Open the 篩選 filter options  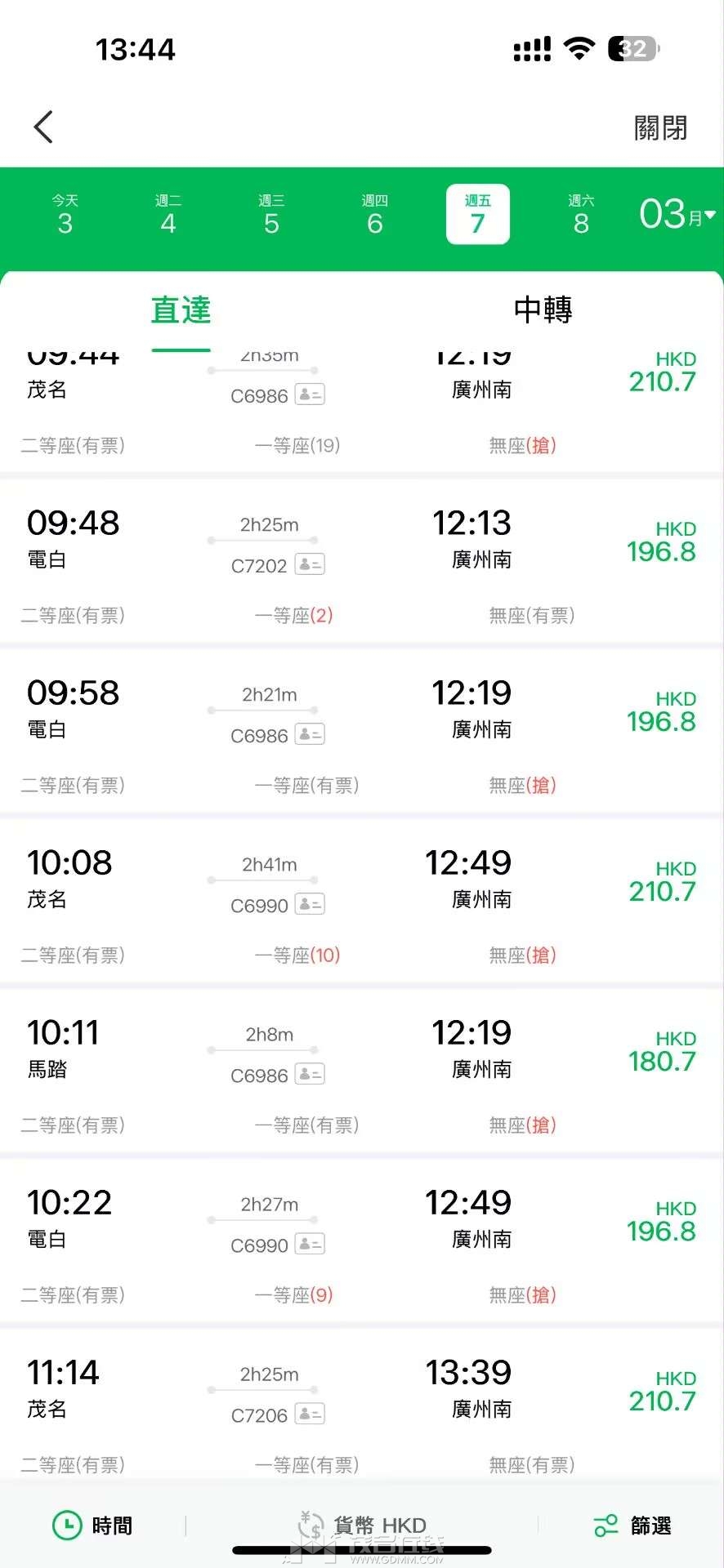(x=632, y=1525)
